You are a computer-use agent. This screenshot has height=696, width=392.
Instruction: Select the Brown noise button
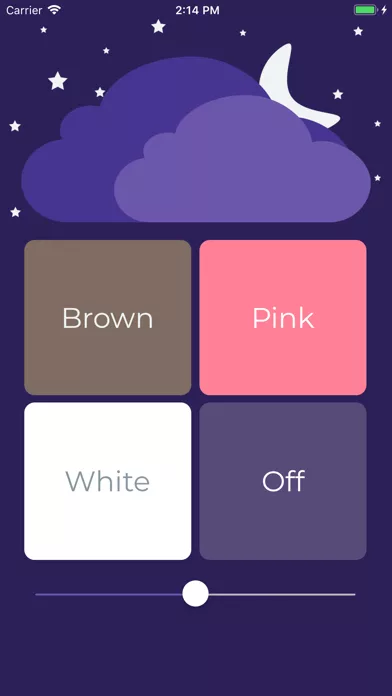pyautogui.click(x=107, y=317)
